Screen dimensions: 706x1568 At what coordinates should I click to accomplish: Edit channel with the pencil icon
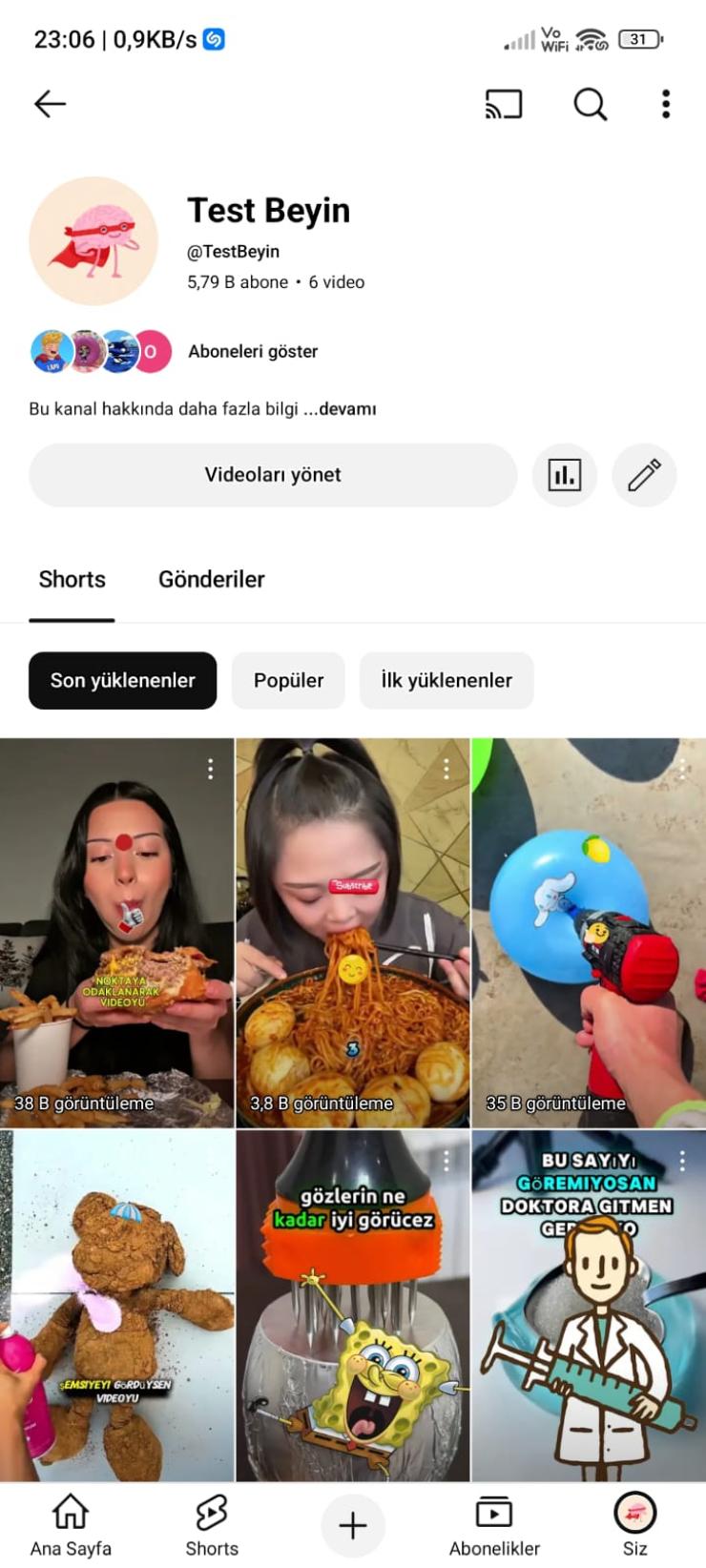tap(644, 475)
